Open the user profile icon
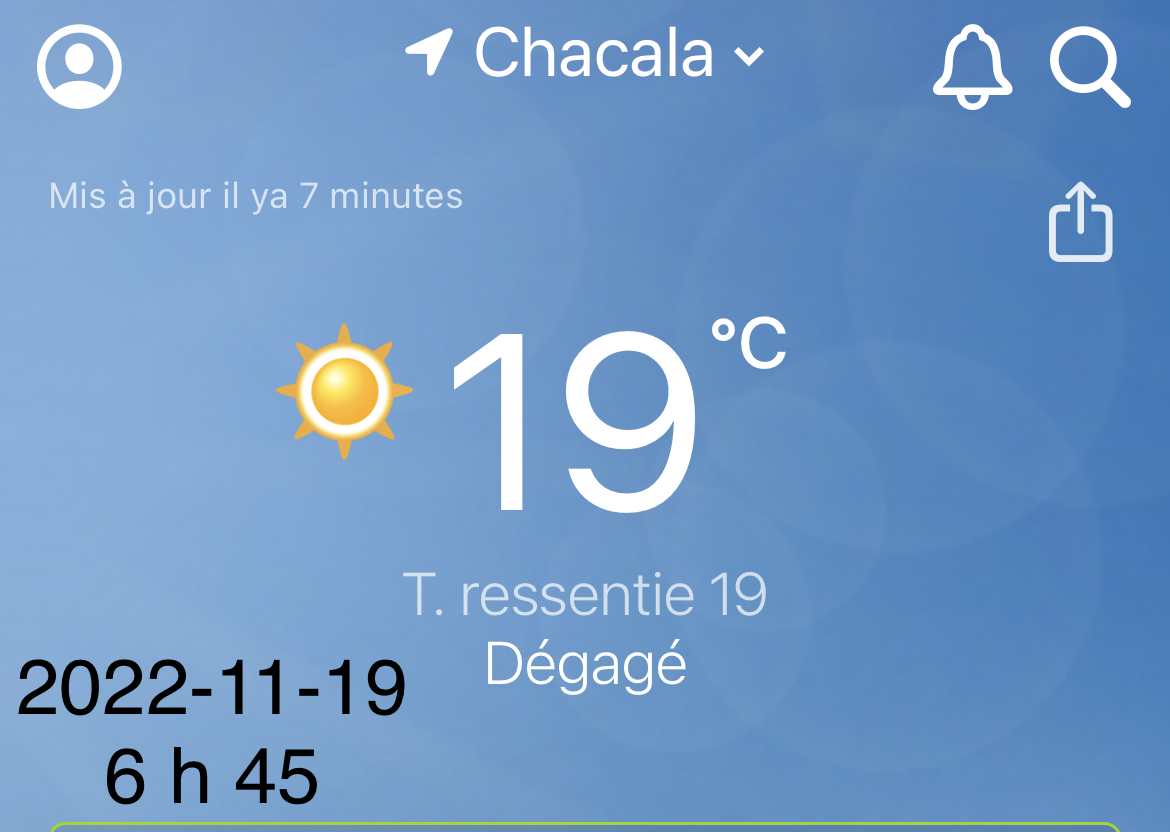Viewport: 1170px width, 832px height. [79, 66]
